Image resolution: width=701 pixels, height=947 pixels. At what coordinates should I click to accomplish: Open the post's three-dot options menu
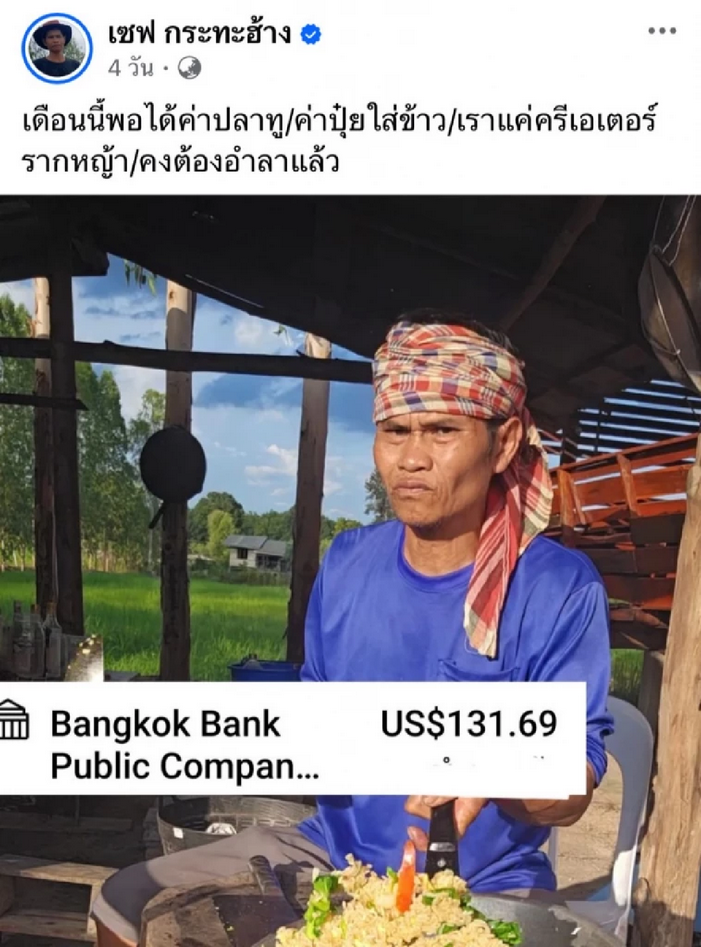[x=661, y=31]
